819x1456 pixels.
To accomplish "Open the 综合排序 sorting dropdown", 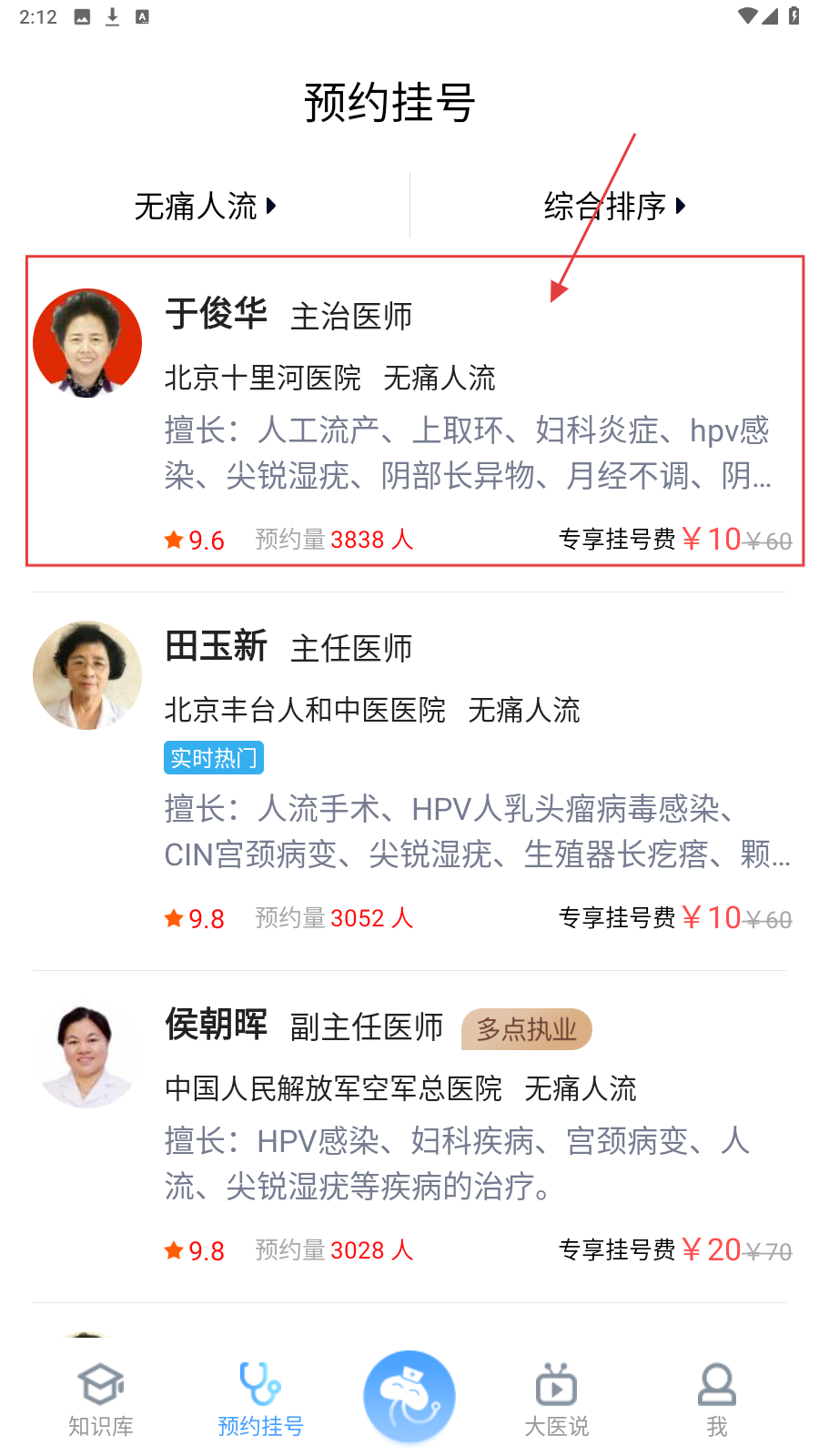I will click(614, 207).
